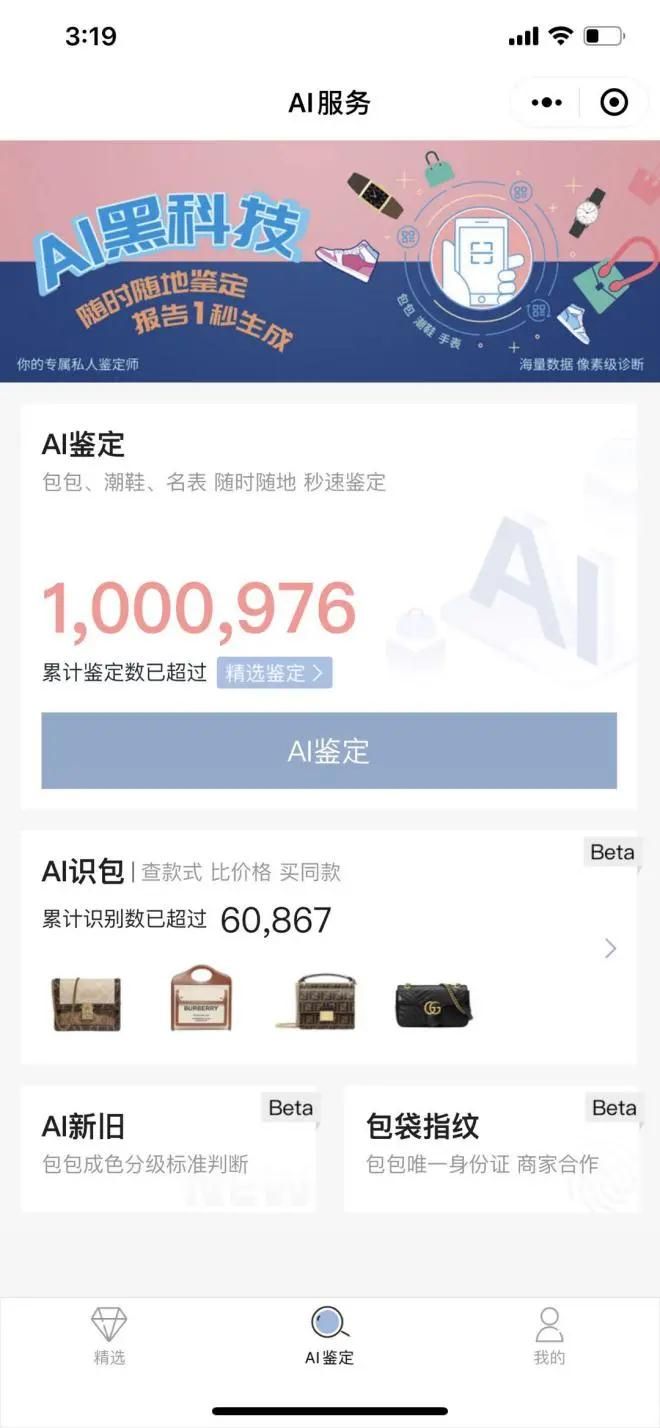Start the AI鉴定 authentication button
Viewport: 660px width, 1428px height.
click(x=329, y=751)
